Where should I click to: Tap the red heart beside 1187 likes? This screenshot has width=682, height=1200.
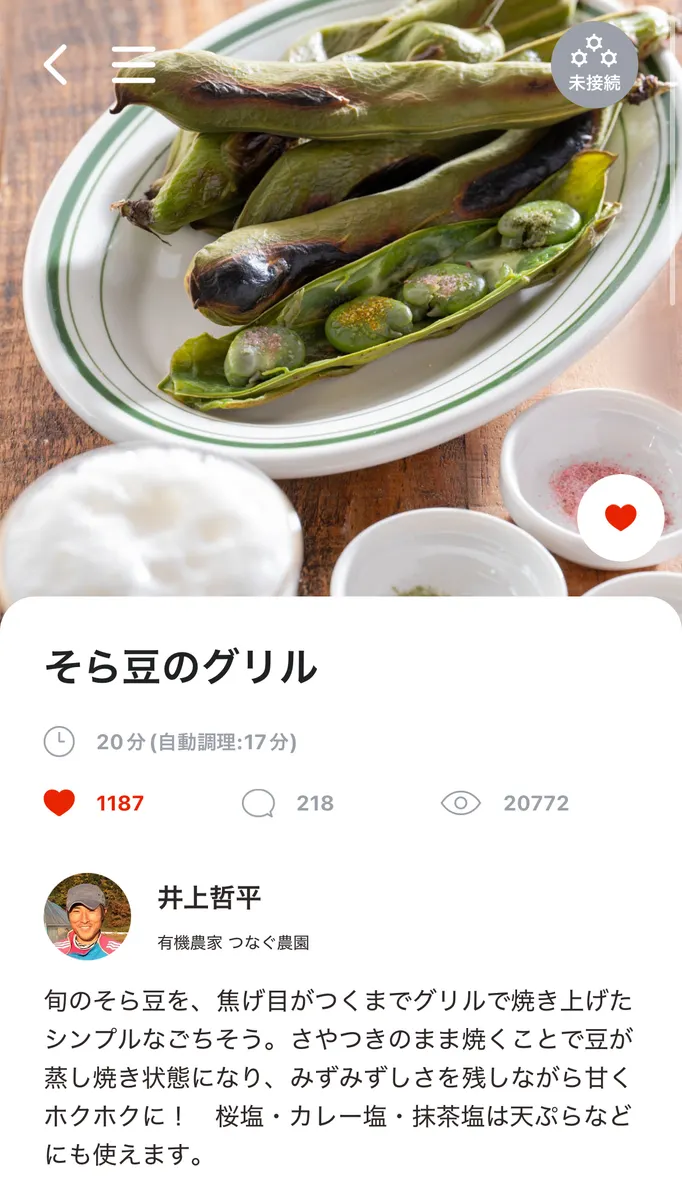60,803
